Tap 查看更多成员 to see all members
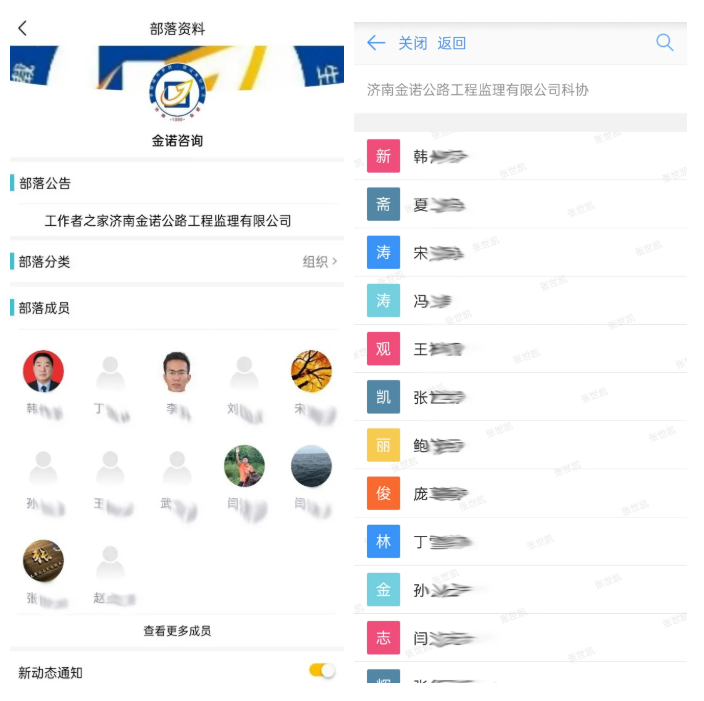This screenshot has height=701, width=704. pyautogui.click(x=177, y=631)
